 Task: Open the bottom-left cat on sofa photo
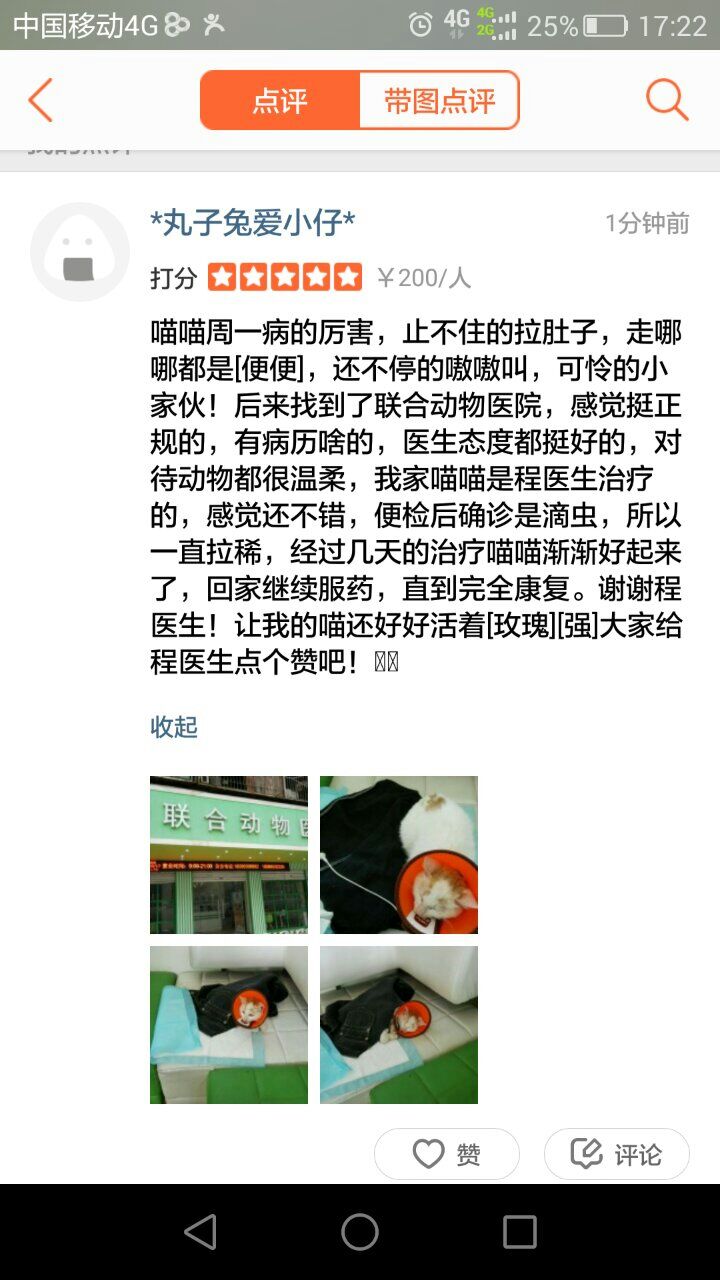coord(229,1025)
